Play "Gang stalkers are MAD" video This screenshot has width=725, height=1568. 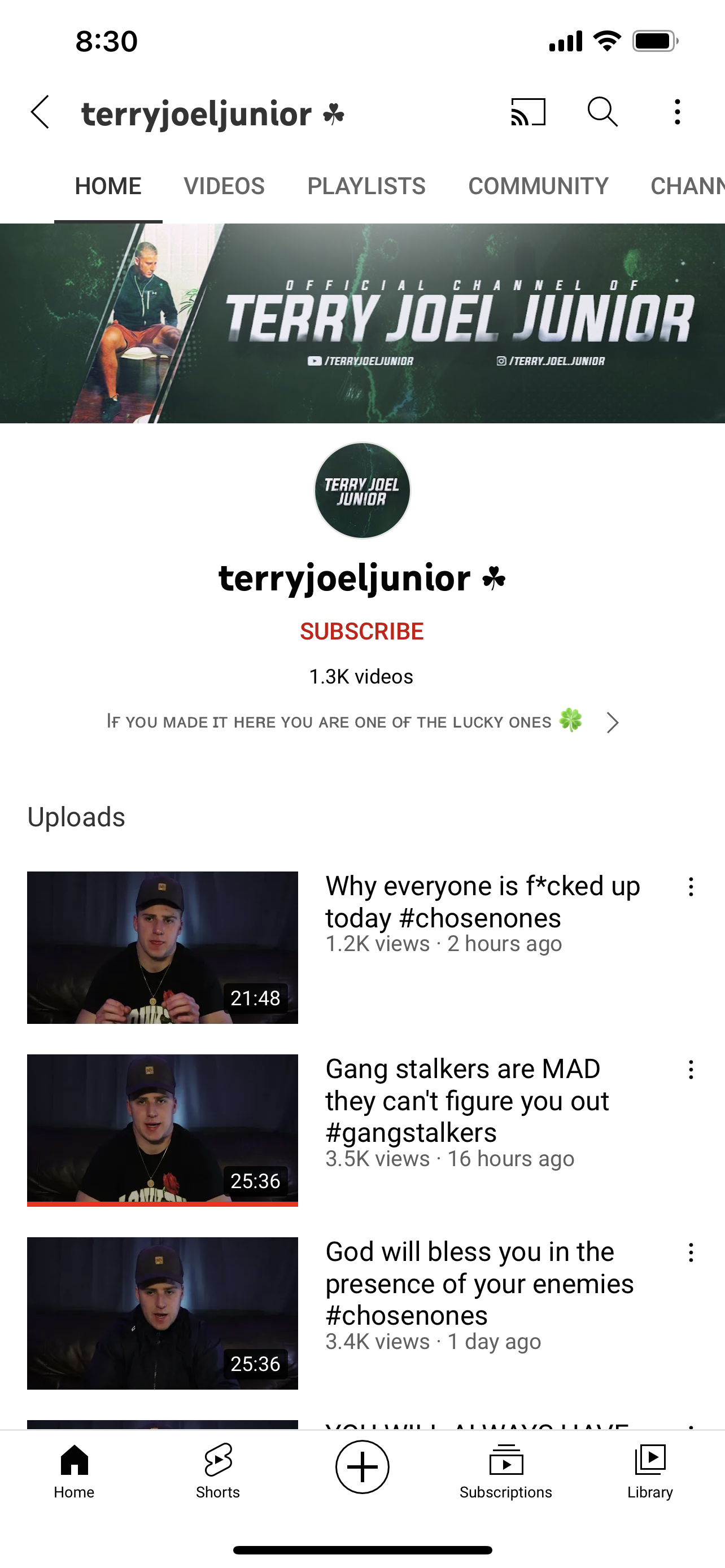tap(163, 1130)
